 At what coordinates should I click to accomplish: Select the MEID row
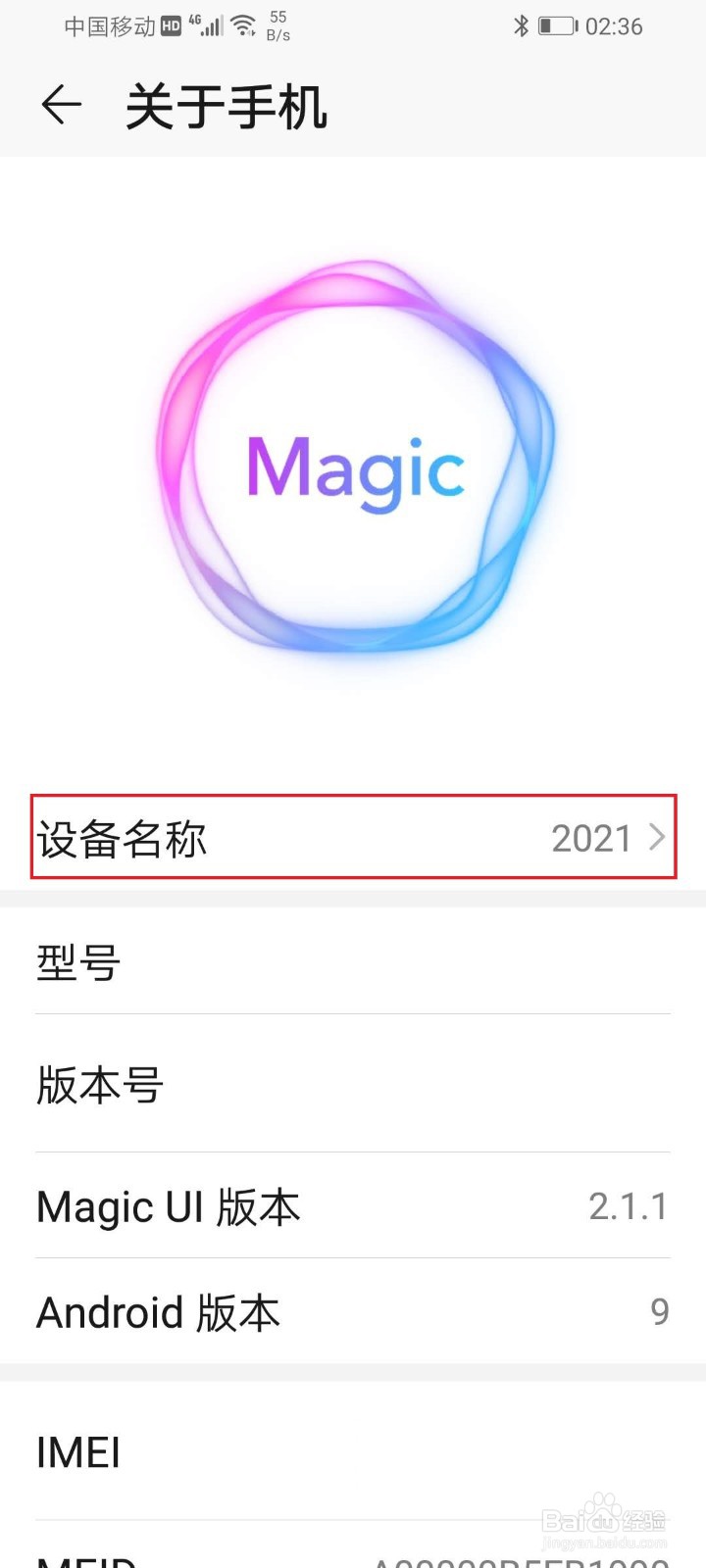(x=353, y=1558)
